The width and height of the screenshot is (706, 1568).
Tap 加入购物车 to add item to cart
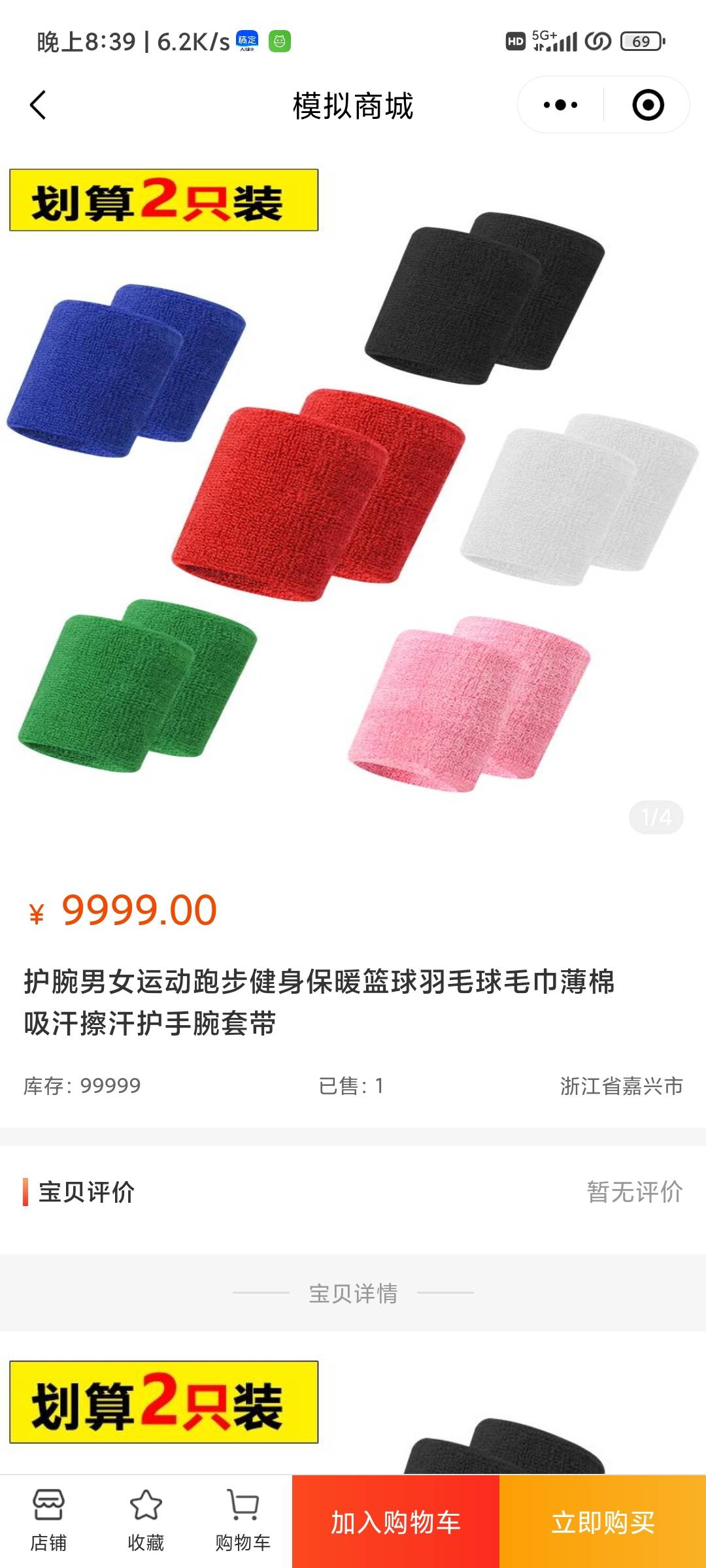[395, 1522]
